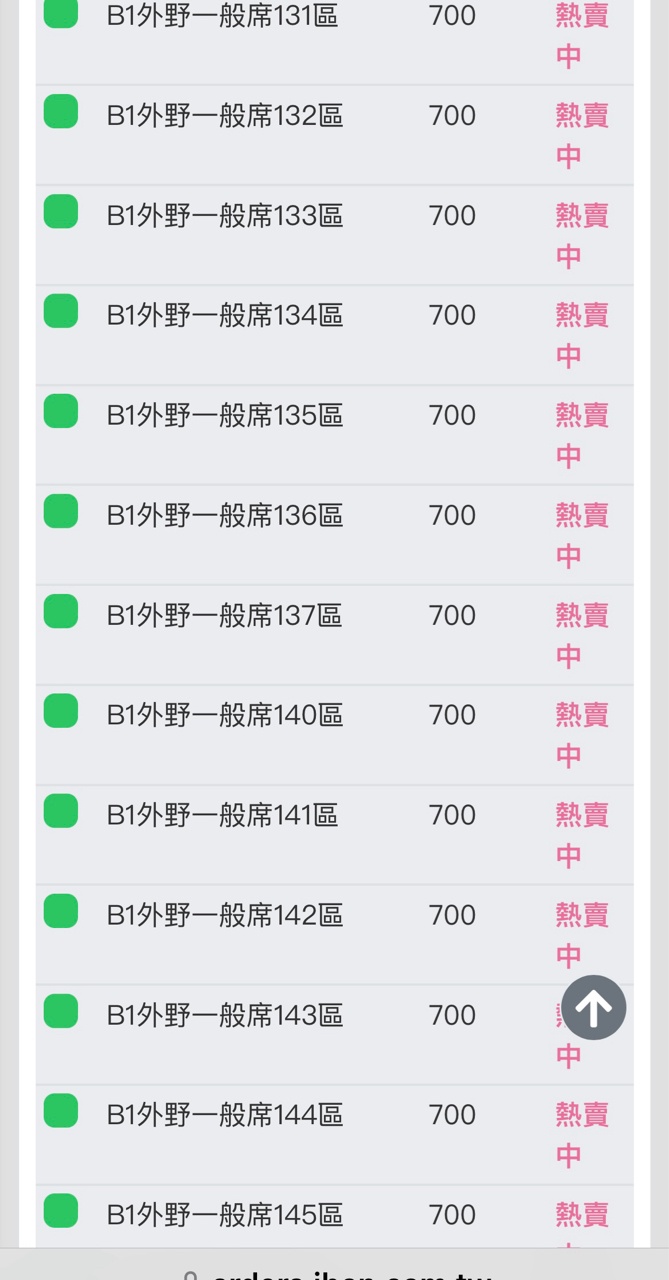Select the B1外野一般席141區 row

pyautogui.click(x=222, y=816)
